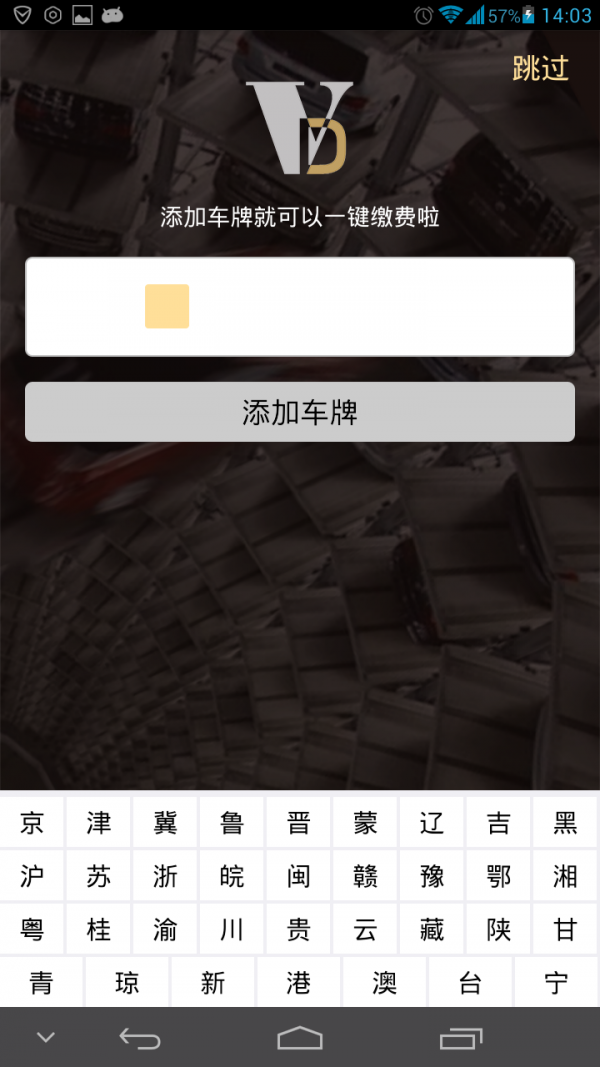Screen dimensions: 600x1067
Task: Hide keyboard with the down chevron
Action: [45, 1038]
